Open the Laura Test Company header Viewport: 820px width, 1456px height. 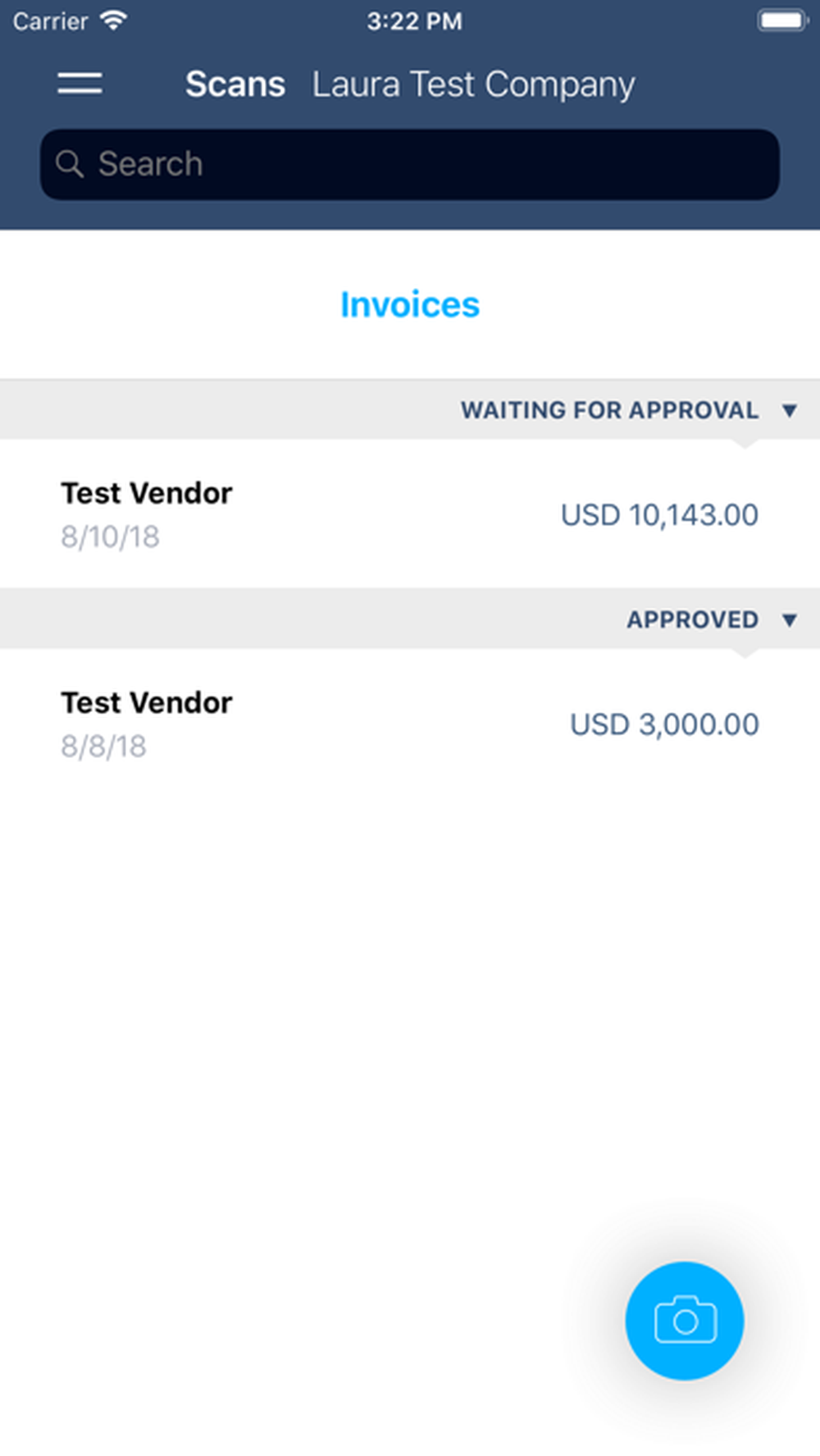[x=472, y=84]
